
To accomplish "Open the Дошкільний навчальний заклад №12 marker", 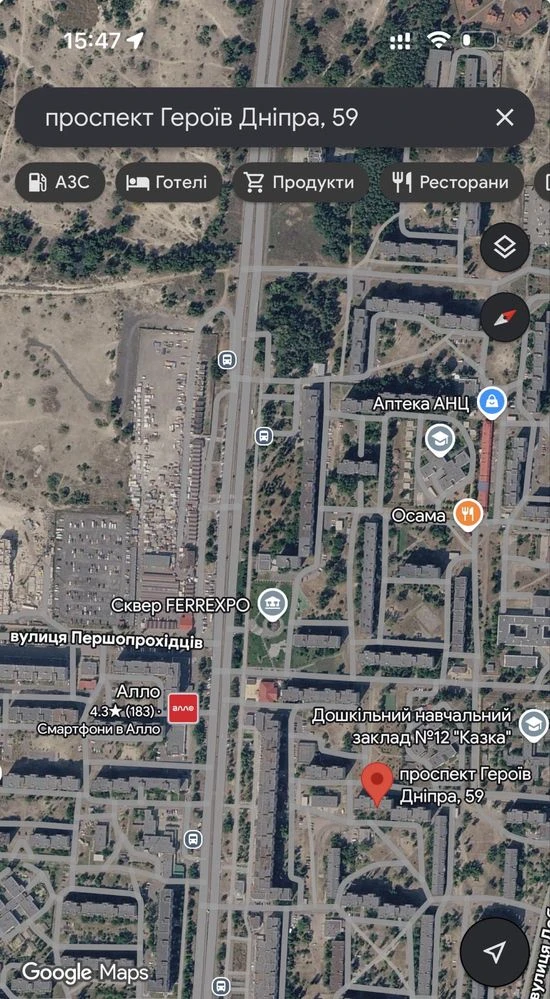I will click(x=533, y=726).
